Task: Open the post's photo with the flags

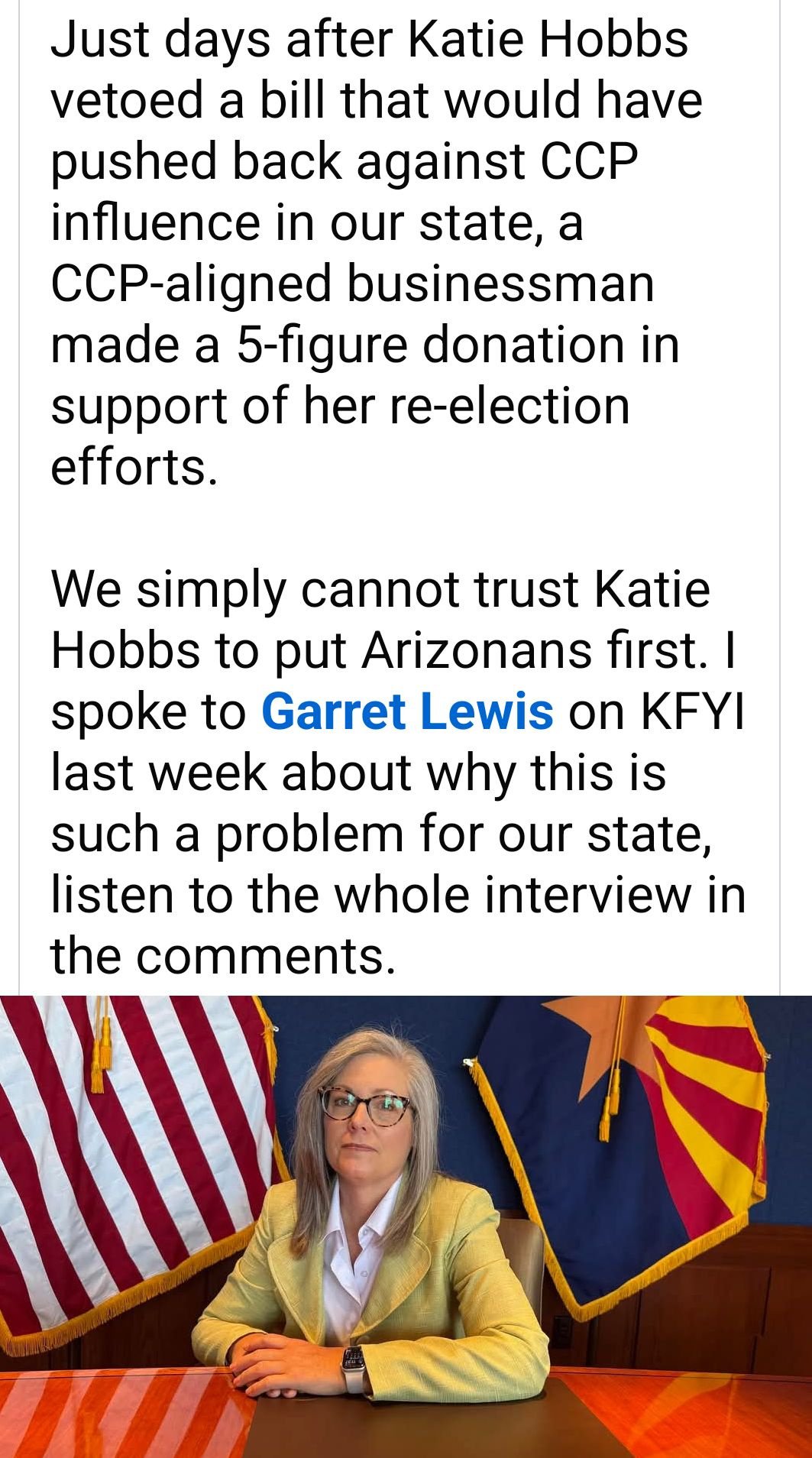Action: [406, 1226]
